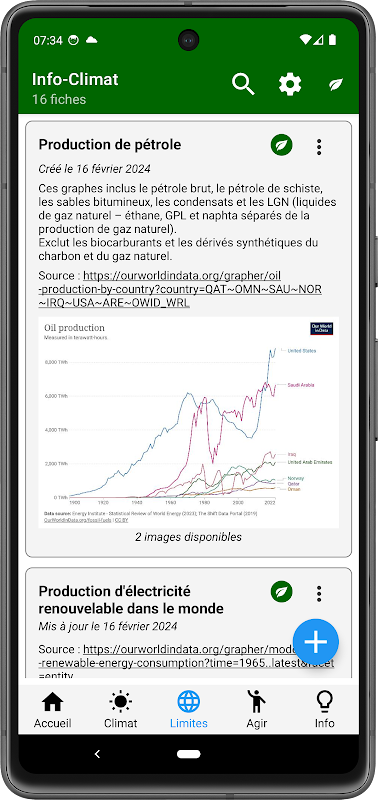
Task: Tap leaf badge on Production d'électricité renouvelable card
Action: pyautogui.click(x=282, y=592)
